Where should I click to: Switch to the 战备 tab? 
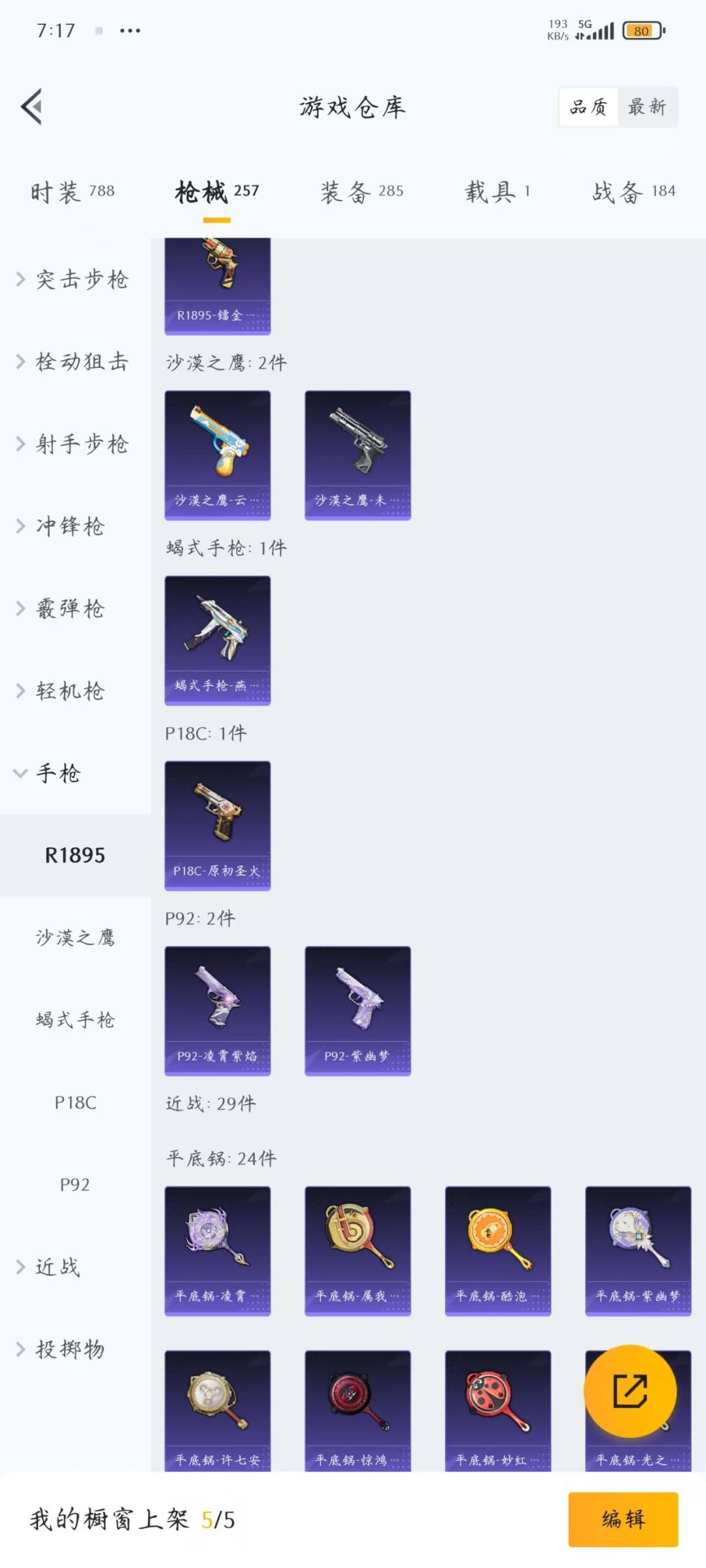coord(633,191)
